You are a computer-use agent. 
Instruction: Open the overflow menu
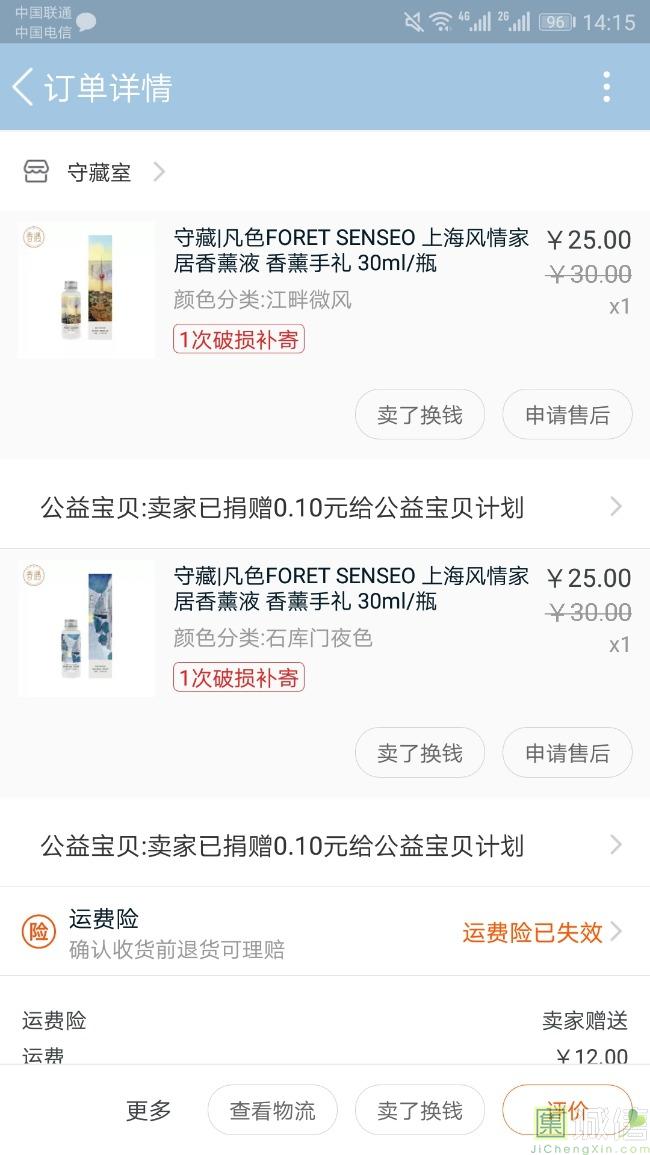tap(606, 87)
